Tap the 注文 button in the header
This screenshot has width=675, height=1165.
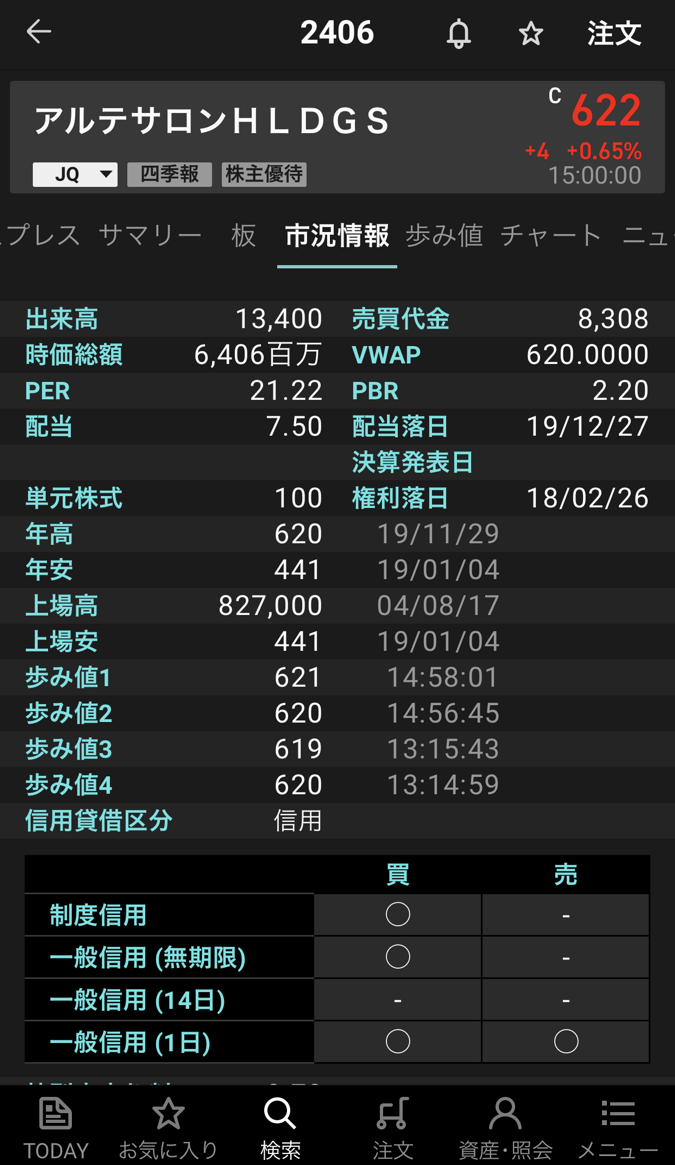point(614,34)
